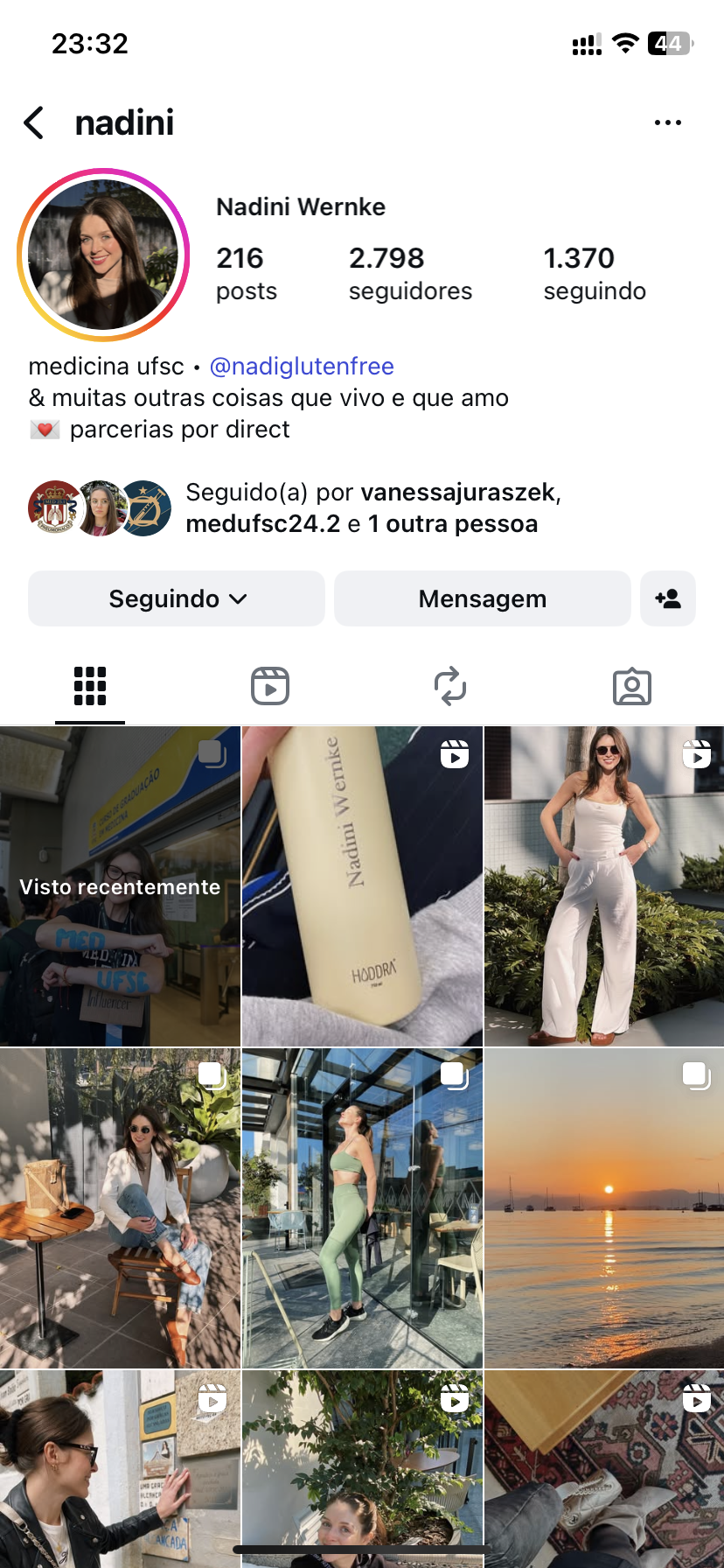Viewport: 724px width, 1568px height.
Task: Switch to the reposts tab
Action: [450, 686]
